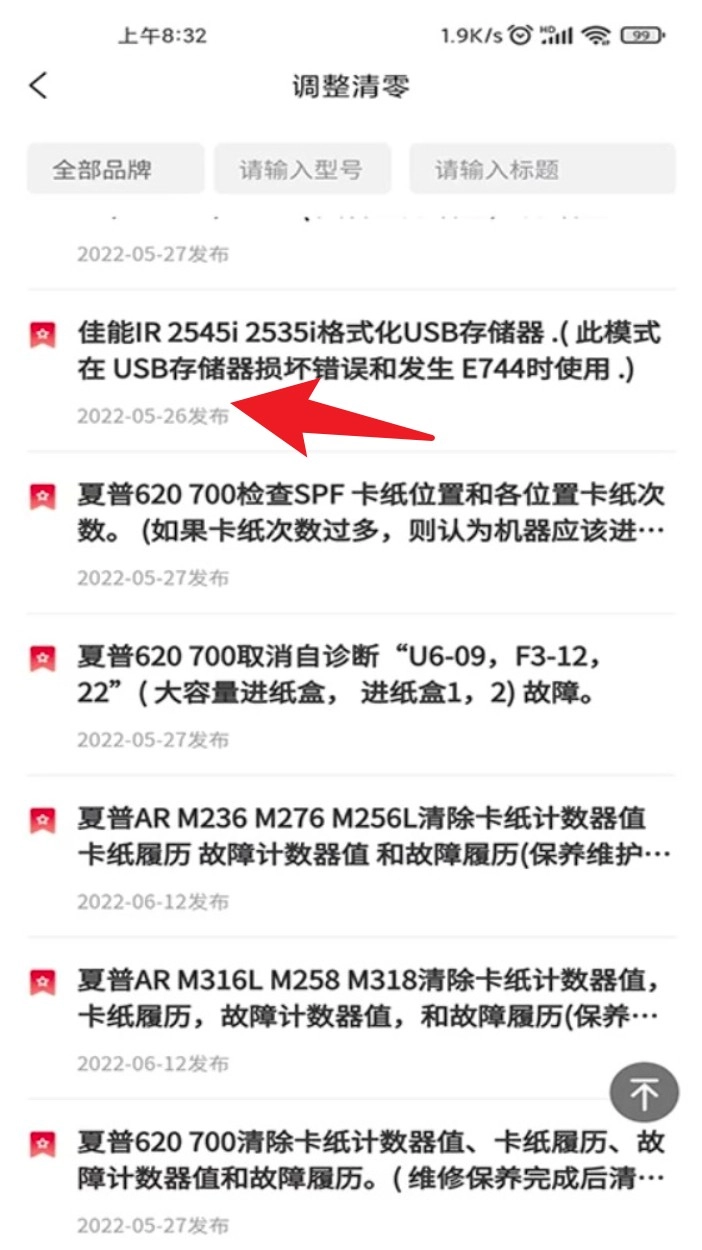Focus the 请输入标题 title field
The width and height of the screenshot is (702, 1250).
541,169
